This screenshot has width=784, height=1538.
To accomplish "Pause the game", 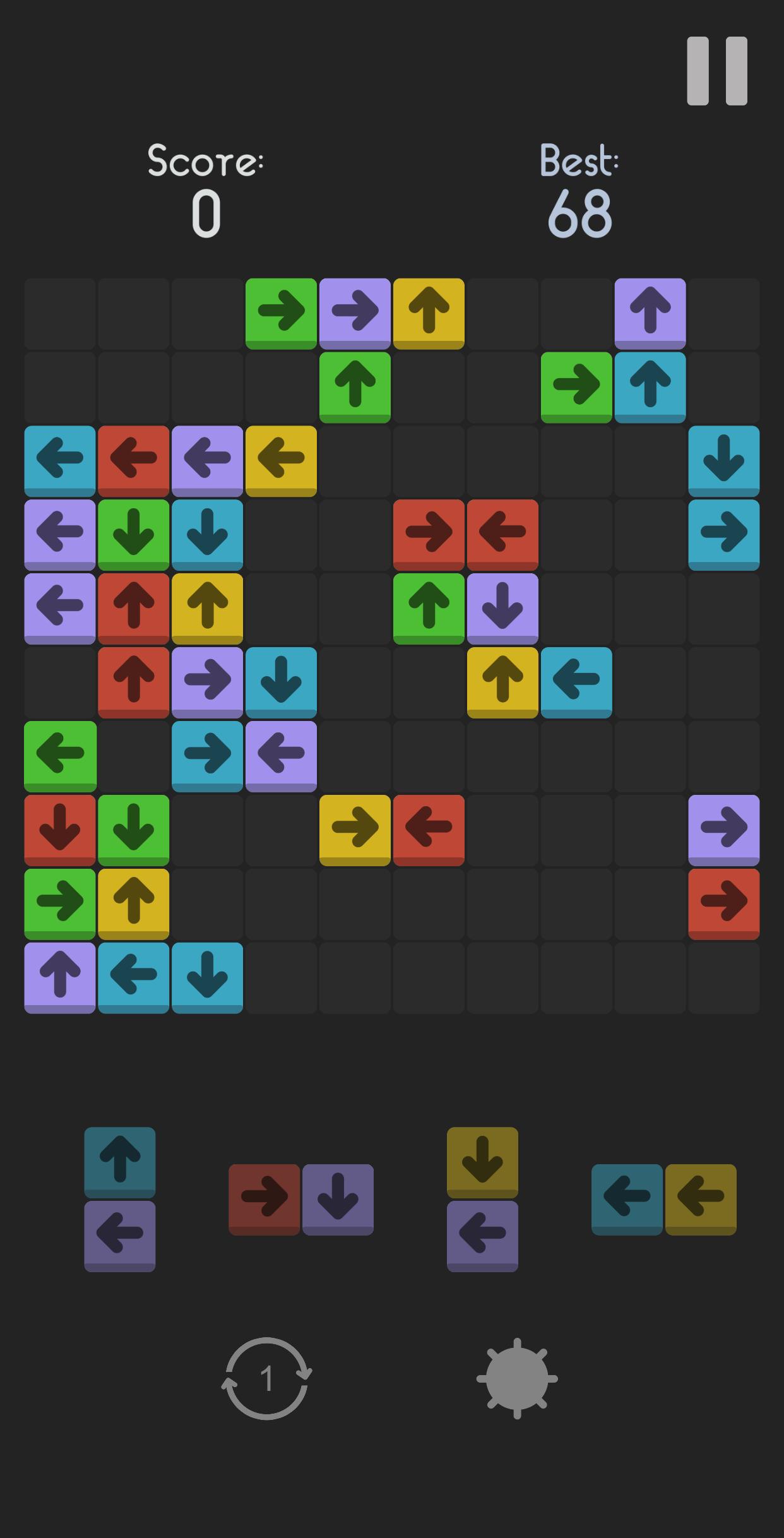I will (x=716, y=71).
